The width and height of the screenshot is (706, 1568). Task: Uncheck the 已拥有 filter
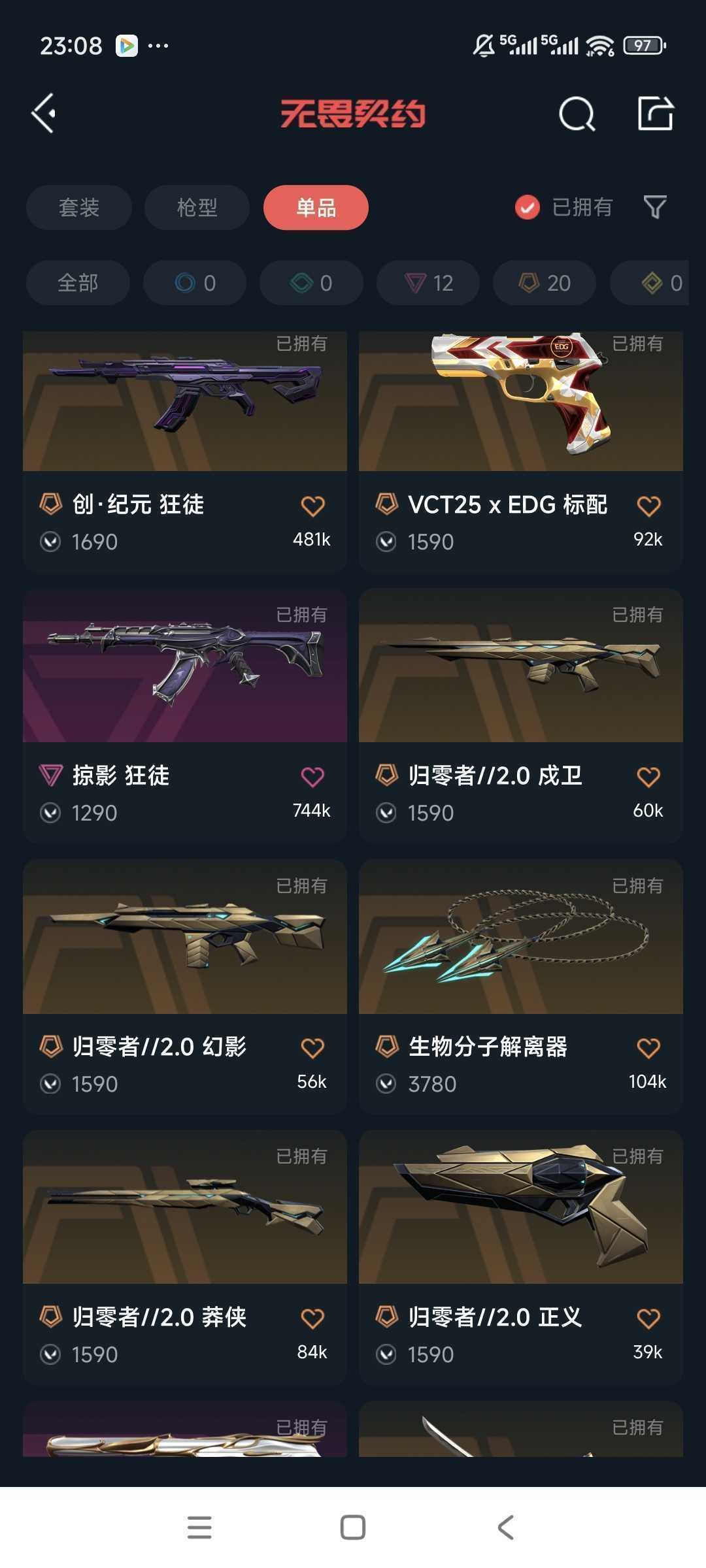click(527, 208)
